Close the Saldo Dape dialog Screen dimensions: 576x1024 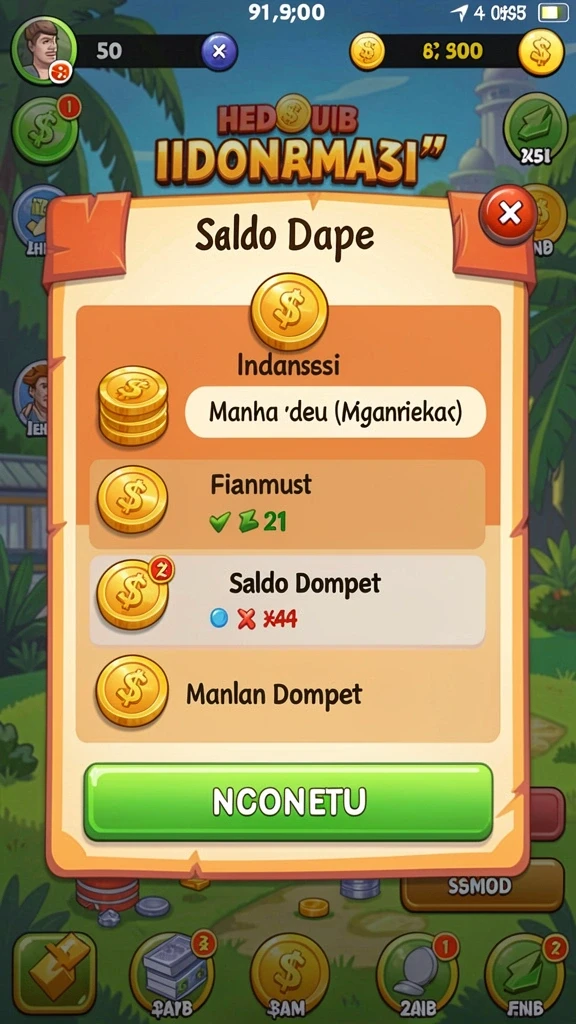[508, 214]
